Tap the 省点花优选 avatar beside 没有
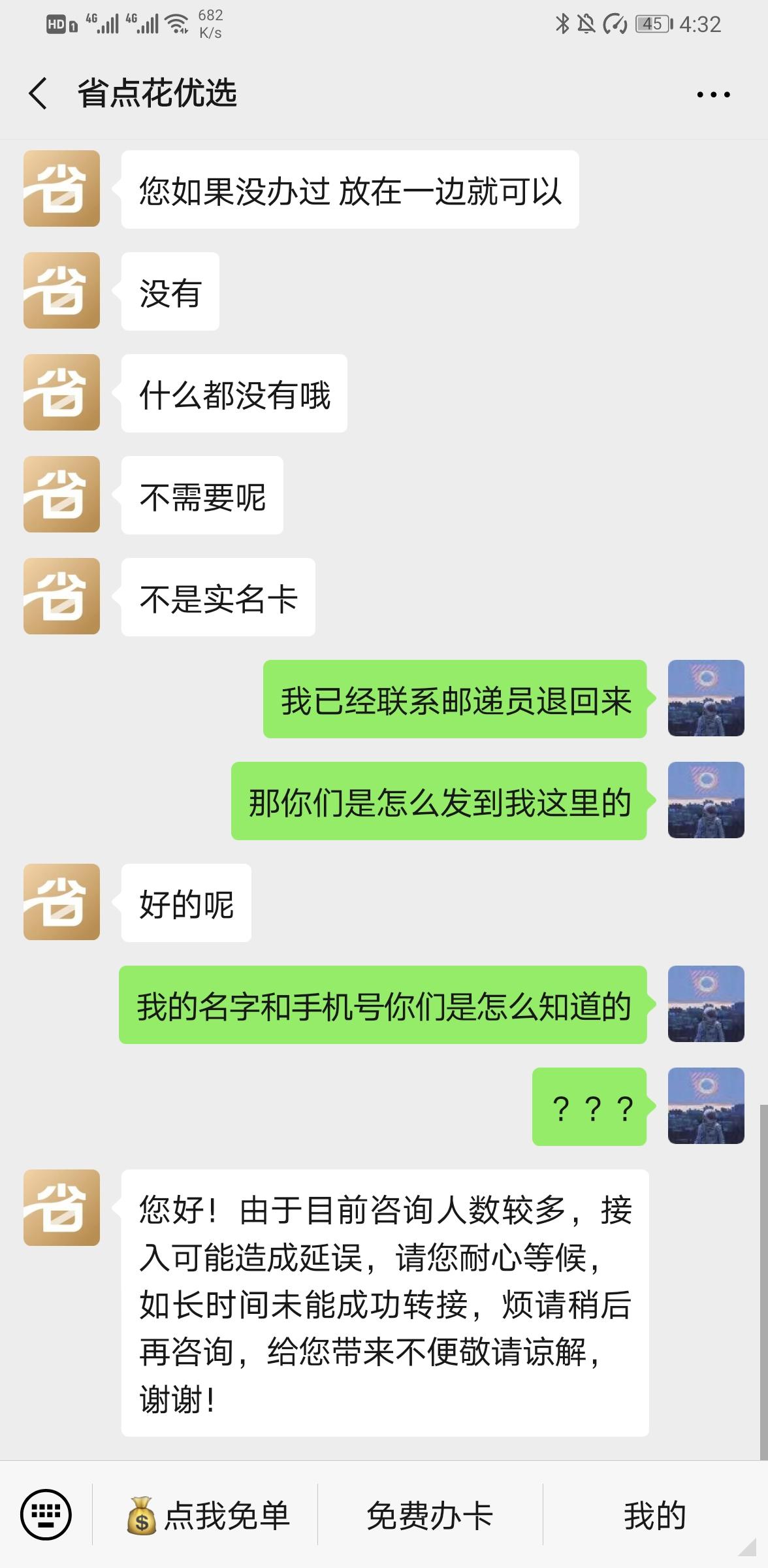This screenshot has height=1568, width=768. click(x=61, y=290)
